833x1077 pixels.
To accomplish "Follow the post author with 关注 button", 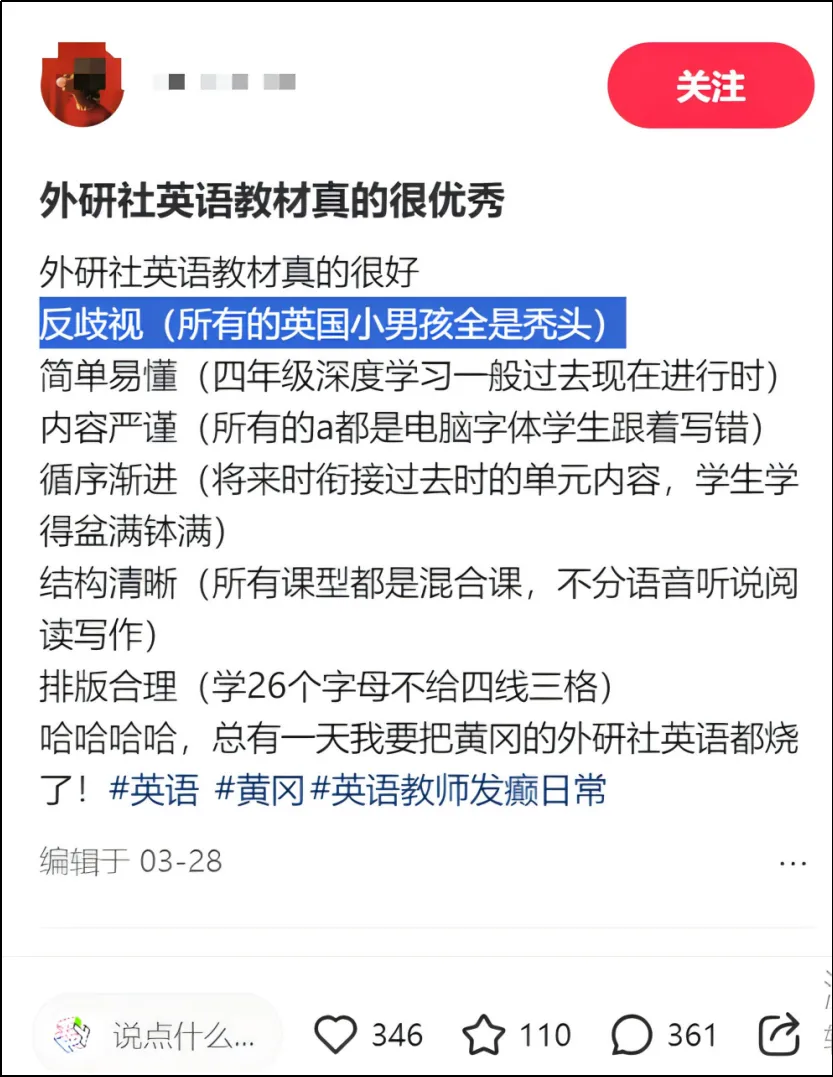I will click(x=710, y=86).
